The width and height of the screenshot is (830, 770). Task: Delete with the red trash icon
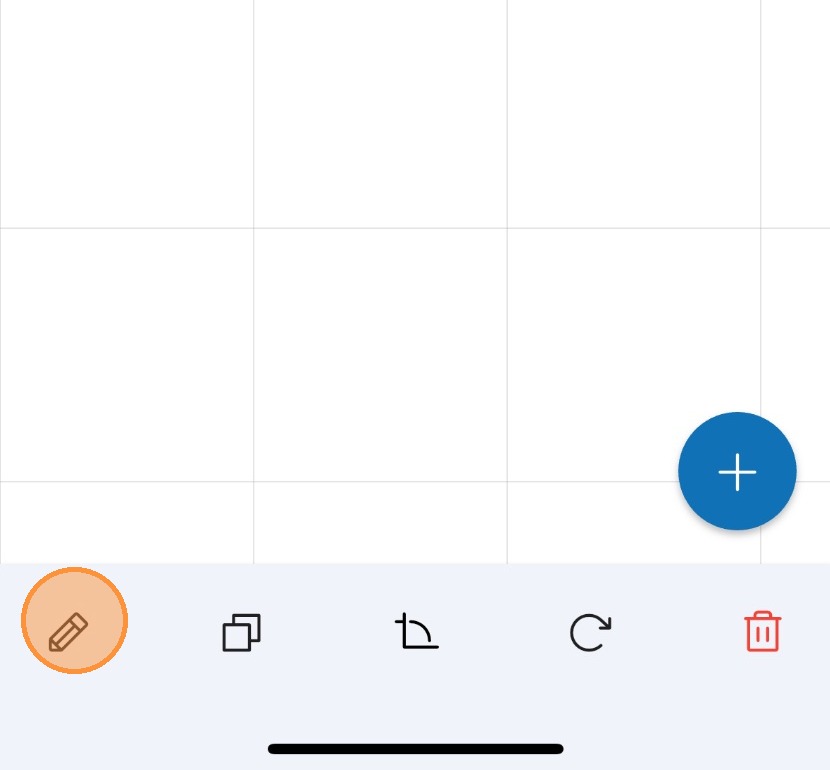(762, 632)
